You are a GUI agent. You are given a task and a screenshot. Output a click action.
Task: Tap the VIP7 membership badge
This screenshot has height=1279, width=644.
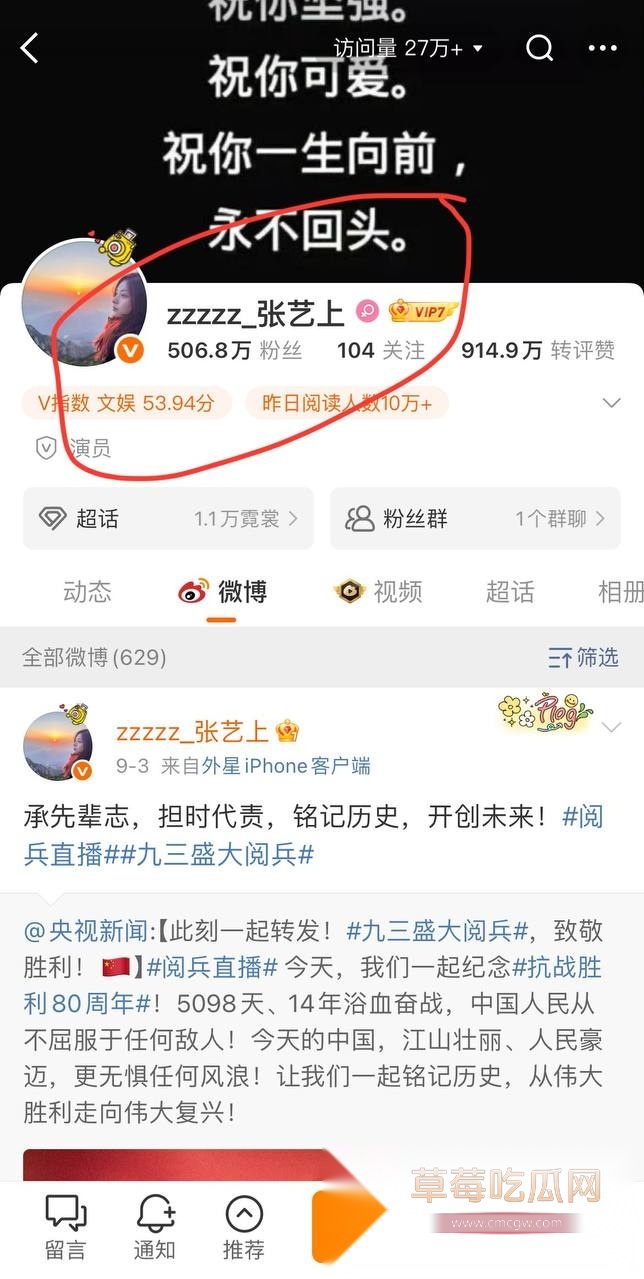(x=424, y=312)
